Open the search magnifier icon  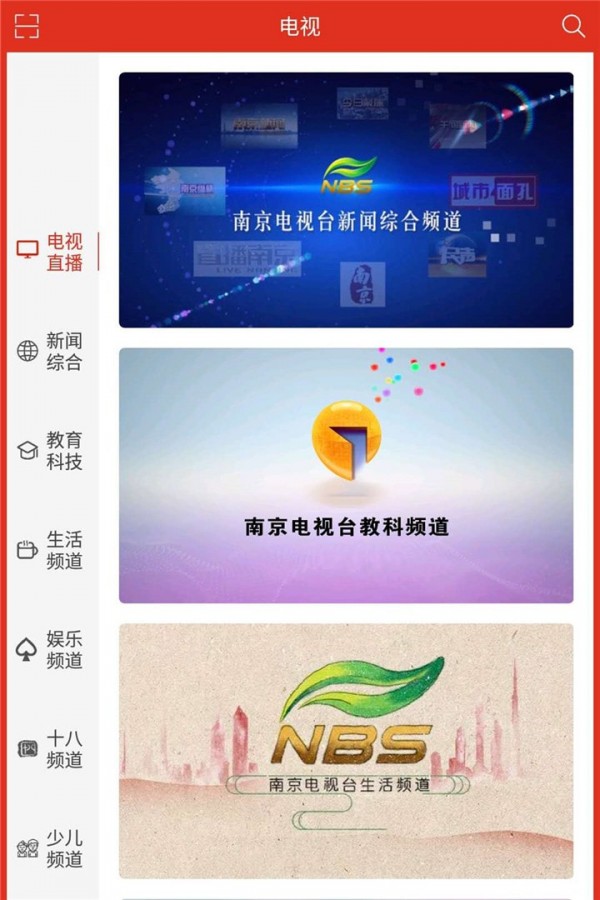pos(573,26)
